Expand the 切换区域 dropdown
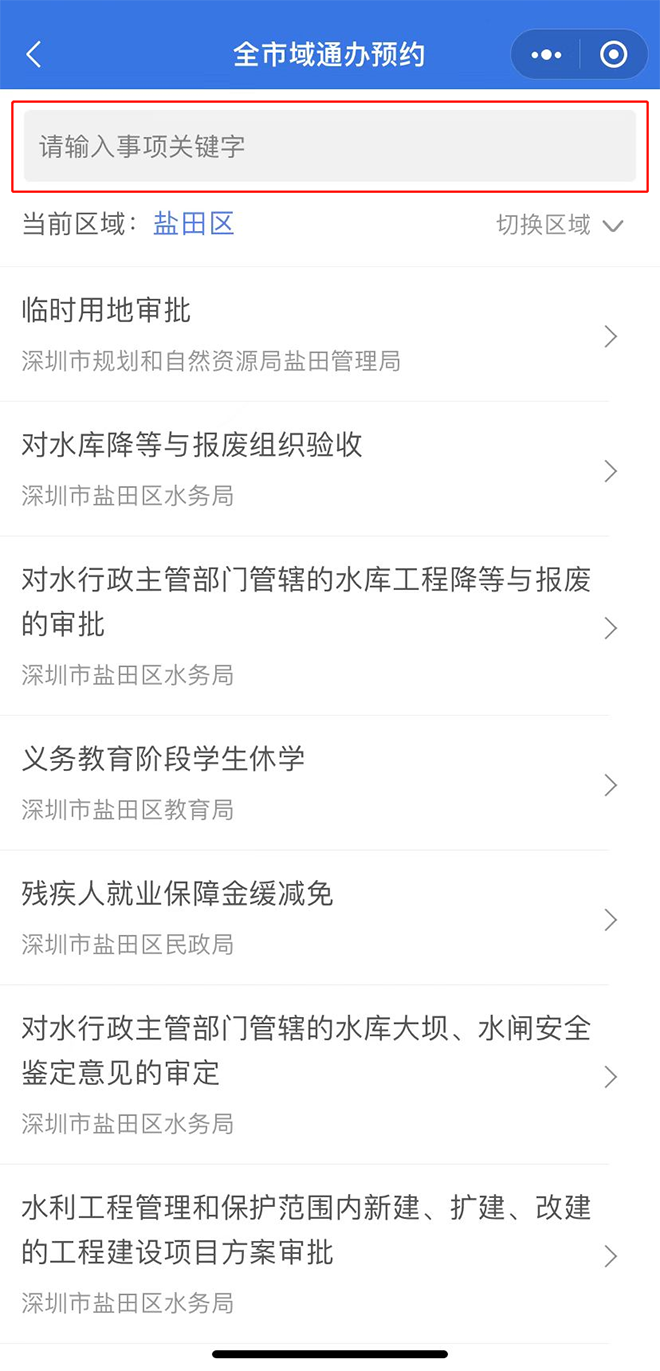The height and width of the screenshot is (1371, 660). tap(559, 225)
